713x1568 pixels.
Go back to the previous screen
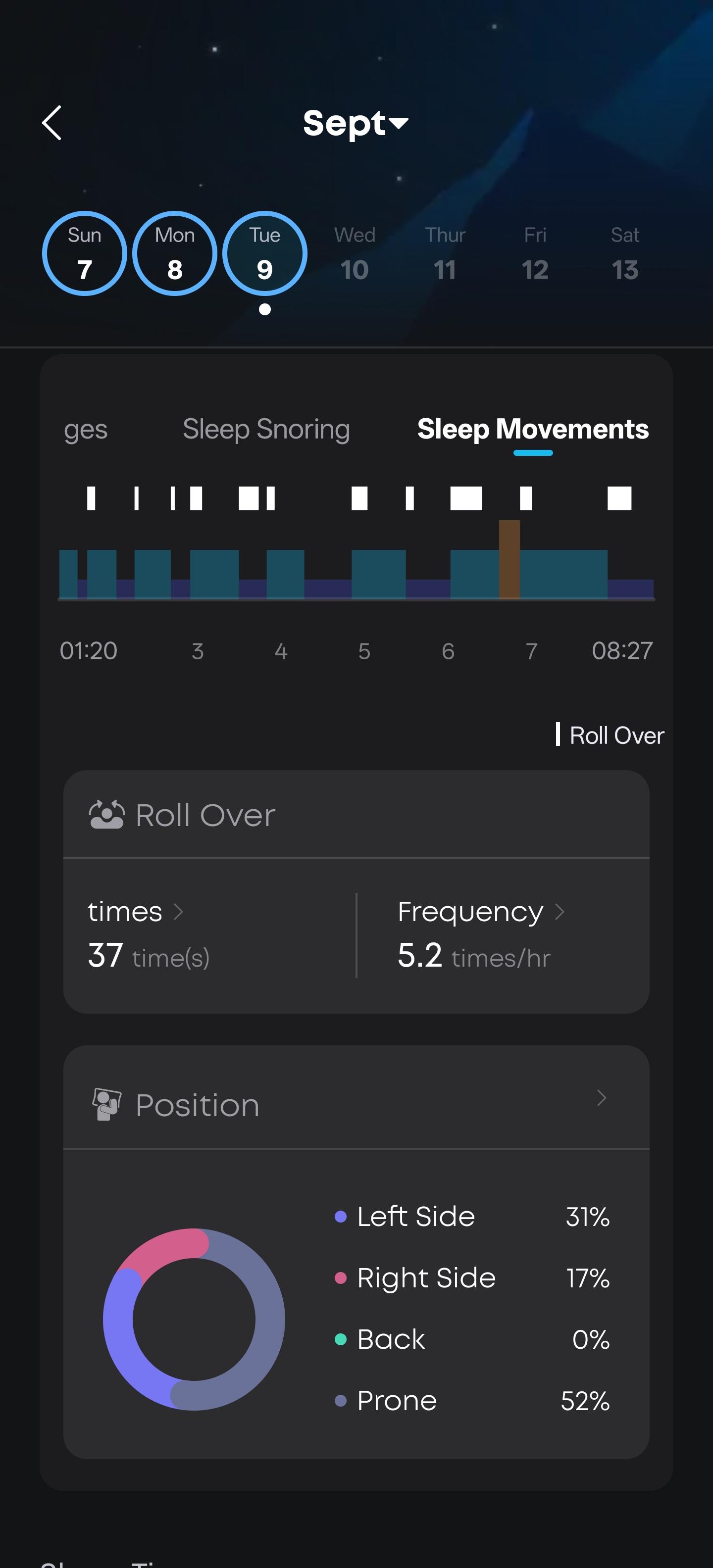pos(52,123)
